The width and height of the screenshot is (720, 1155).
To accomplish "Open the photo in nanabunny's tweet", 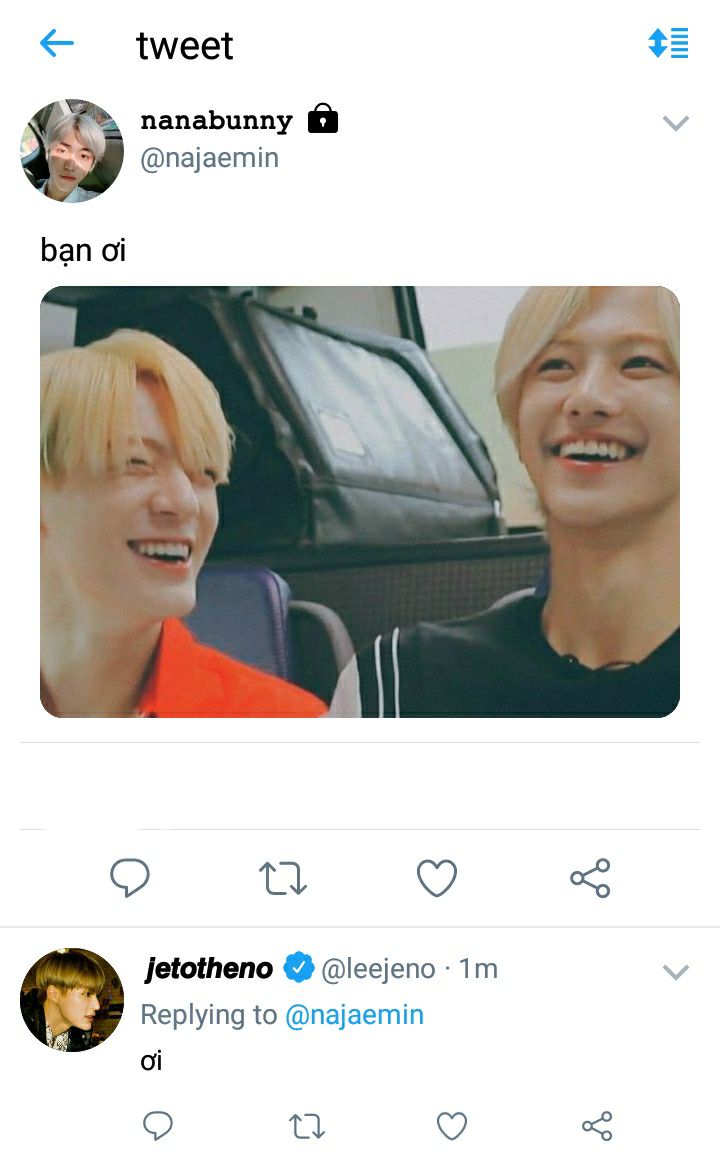I will (x=360, y=502).
